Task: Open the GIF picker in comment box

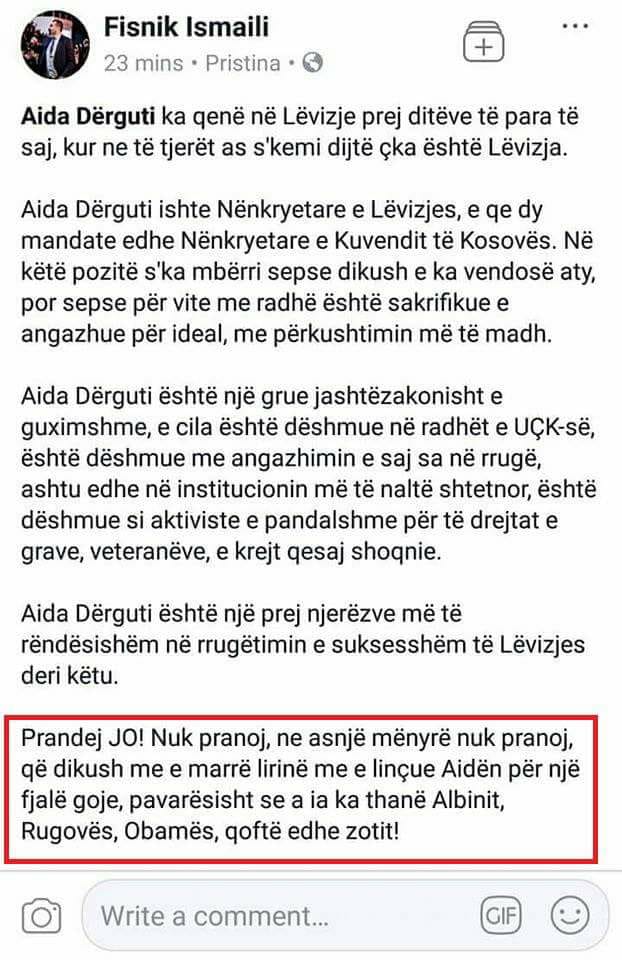Action: click(x=502, y=915)
